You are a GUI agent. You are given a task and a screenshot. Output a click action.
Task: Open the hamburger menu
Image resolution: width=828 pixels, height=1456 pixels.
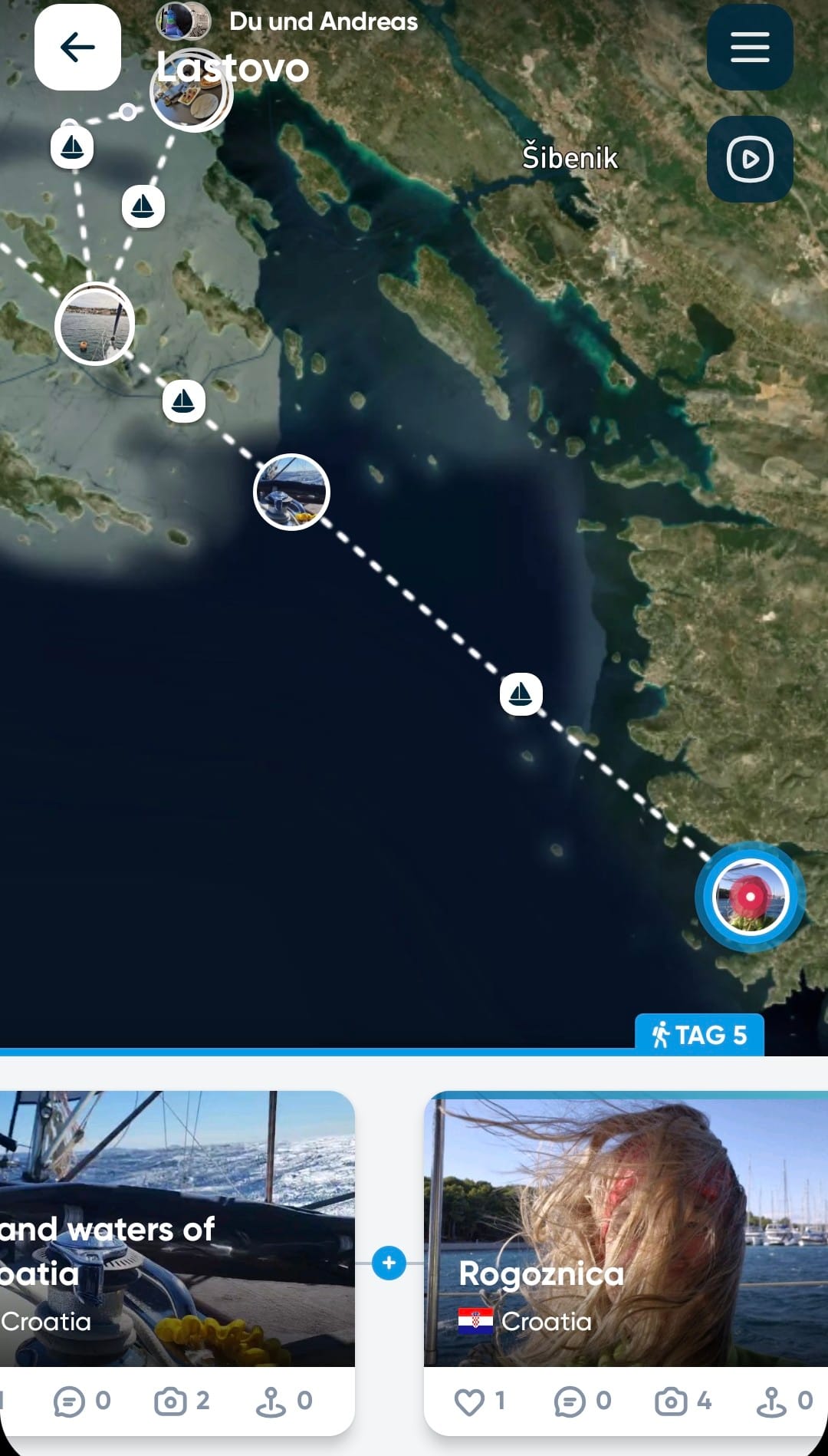[749, 48]
